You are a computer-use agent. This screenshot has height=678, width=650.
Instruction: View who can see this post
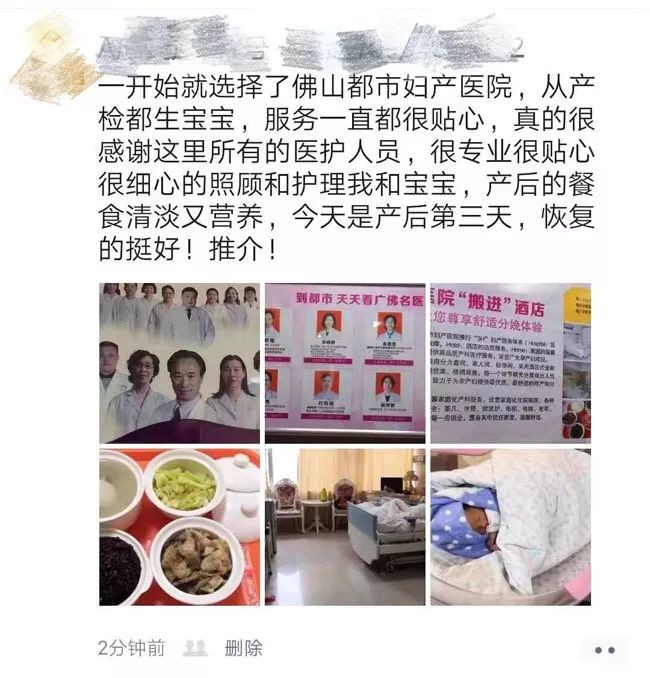(196, 648)
